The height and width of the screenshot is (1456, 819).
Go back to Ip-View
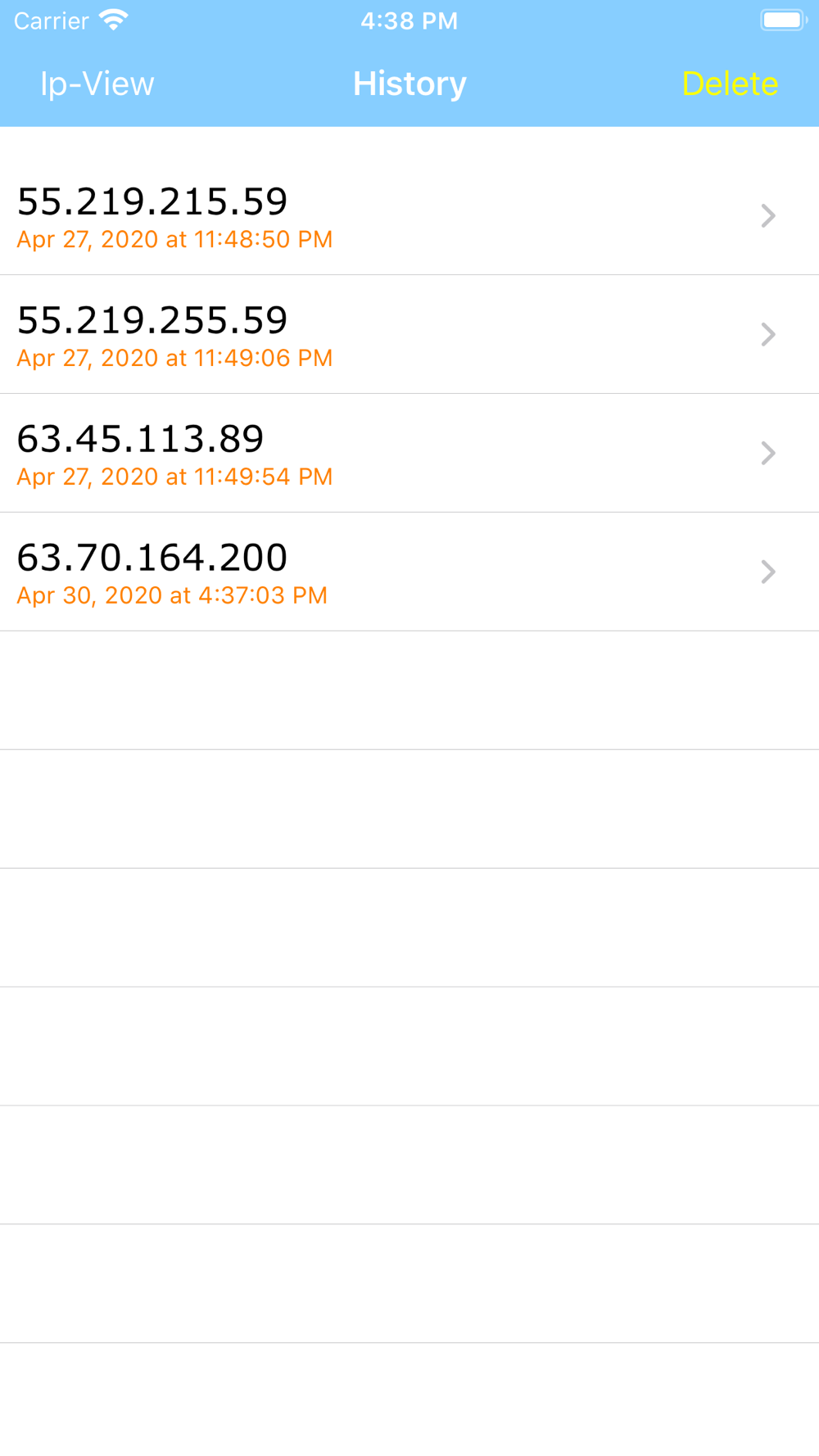pos(97,84)
